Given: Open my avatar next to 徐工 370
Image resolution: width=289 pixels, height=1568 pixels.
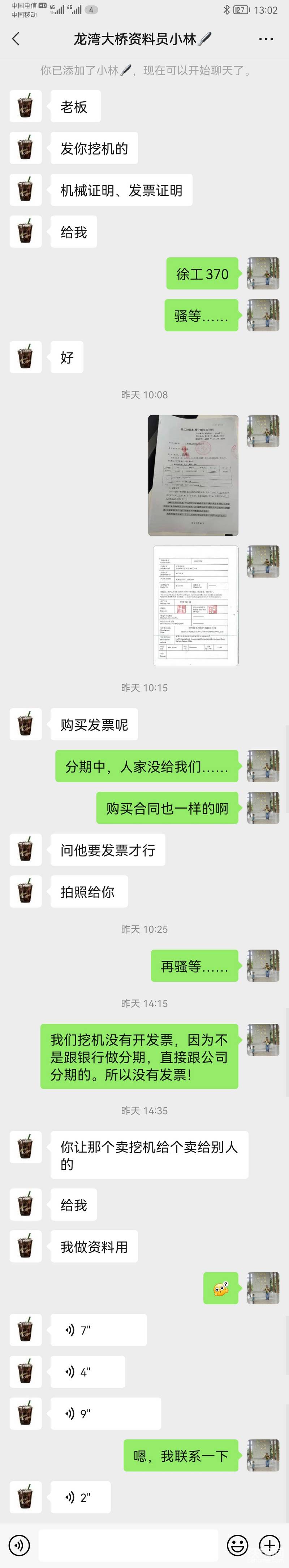Looking at the screenshot, I should [263, 273].
